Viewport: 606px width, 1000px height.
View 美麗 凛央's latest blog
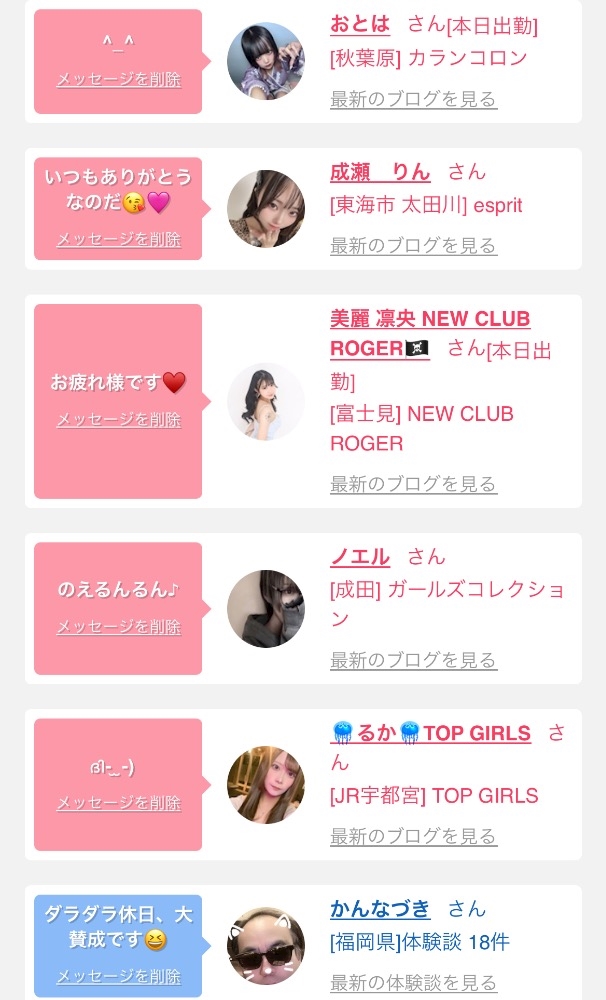coord(413,484)
